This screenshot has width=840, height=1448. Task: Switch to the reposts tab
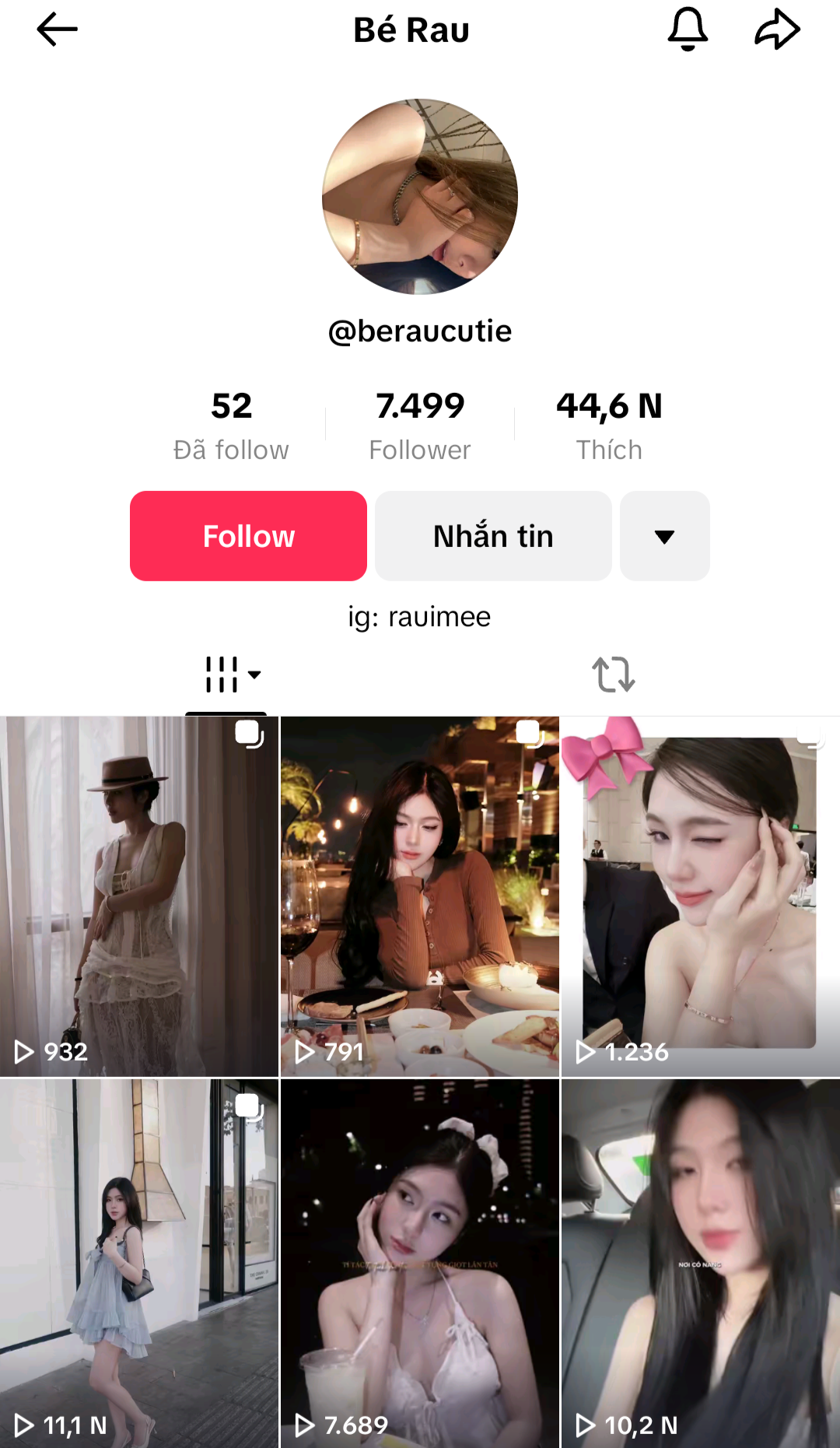pyautogui.click(x=614, y=675)
